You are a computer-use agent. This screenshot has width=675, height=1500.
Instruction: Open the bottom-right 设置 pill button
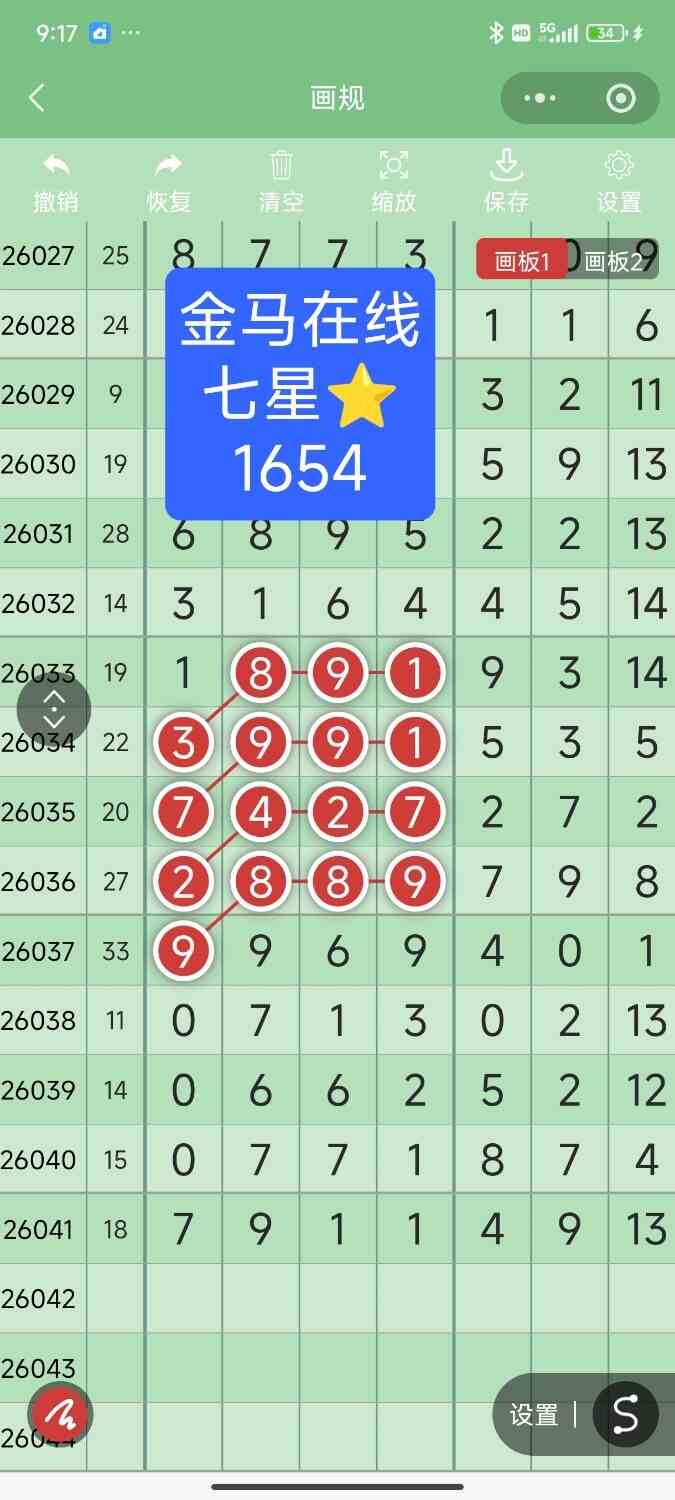[x=534, y=1415]
